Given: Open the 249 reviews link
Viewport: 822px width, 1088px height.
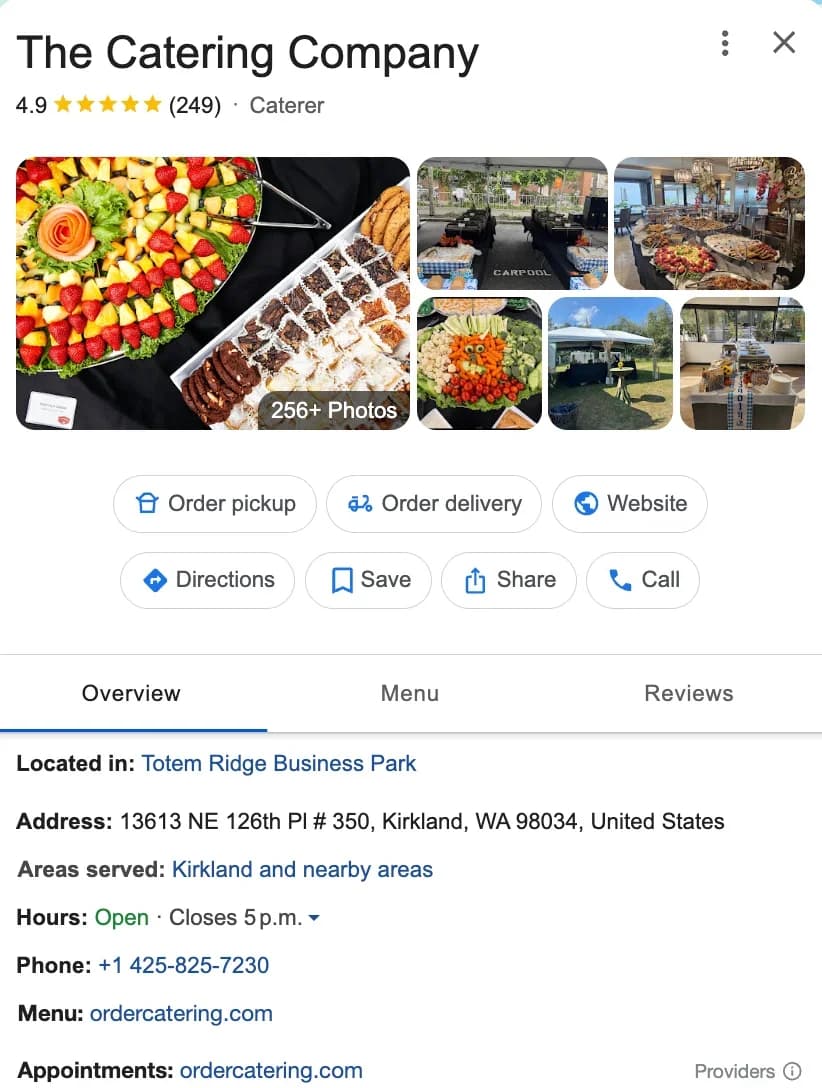Looking at the screenshot, I should point(196,105).
